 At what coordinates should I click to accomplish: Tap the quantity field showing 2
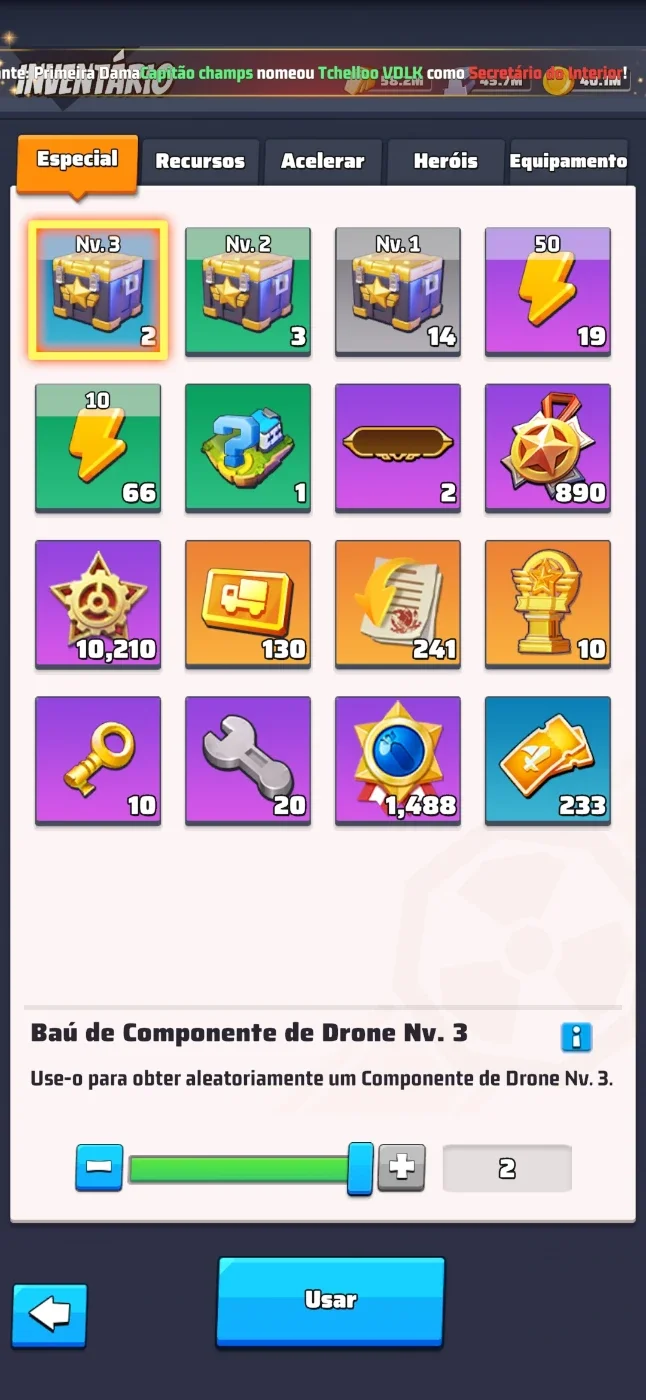tap(507, 1168)
